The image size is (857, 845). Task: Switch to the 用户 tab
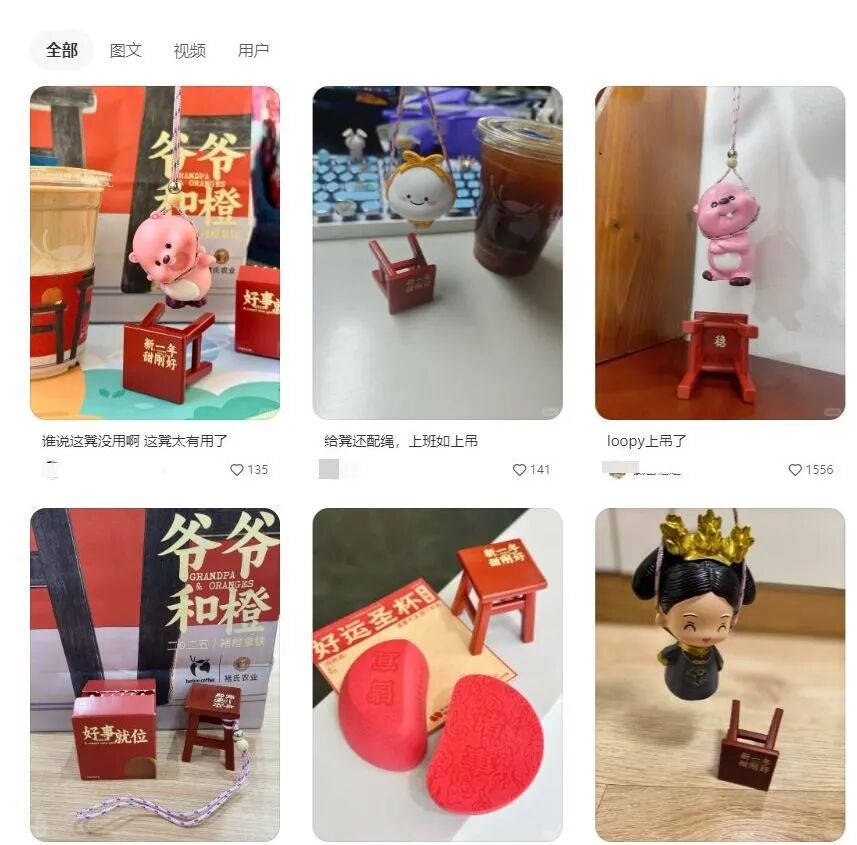tap(253, 50)
